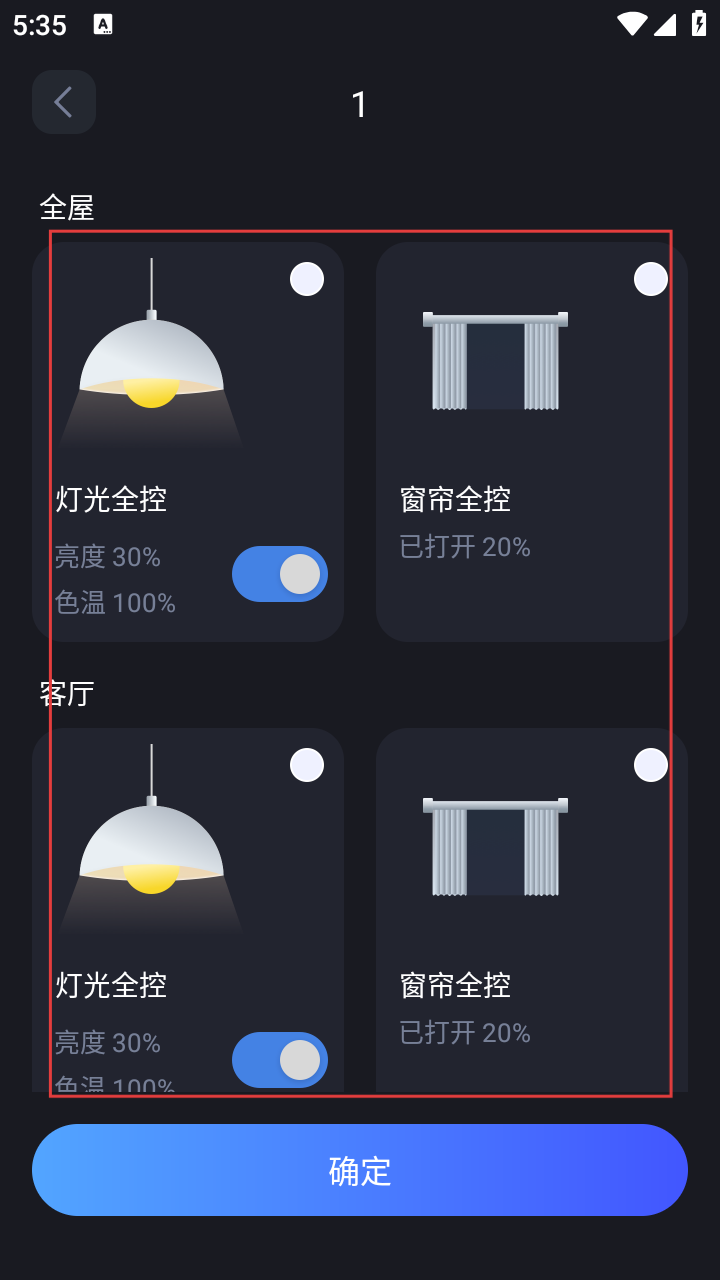Go back using the top-left arrow

[x=64, y=102]
